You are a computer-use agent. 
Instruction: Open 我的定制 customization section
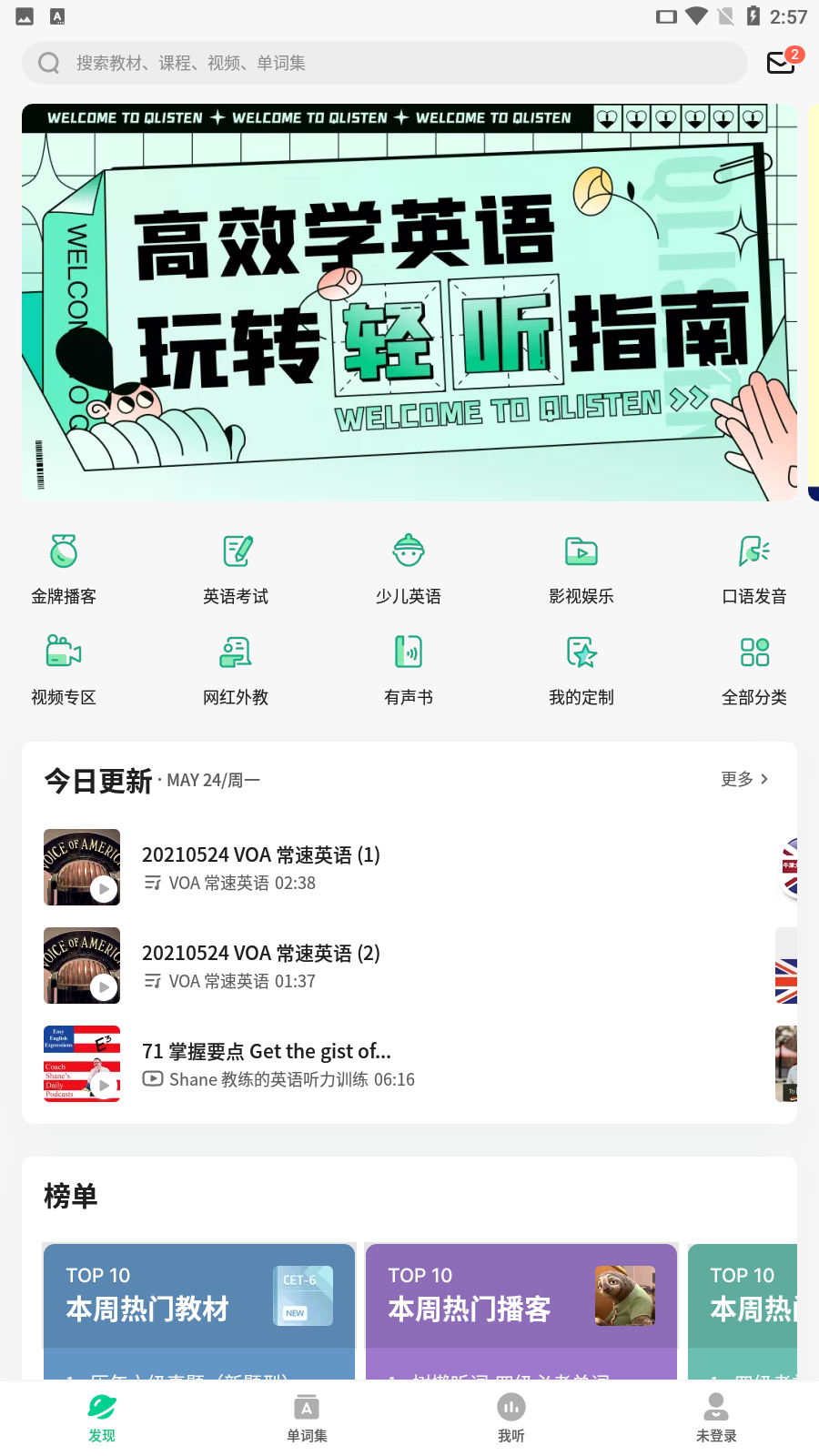[x=581, y=671]
